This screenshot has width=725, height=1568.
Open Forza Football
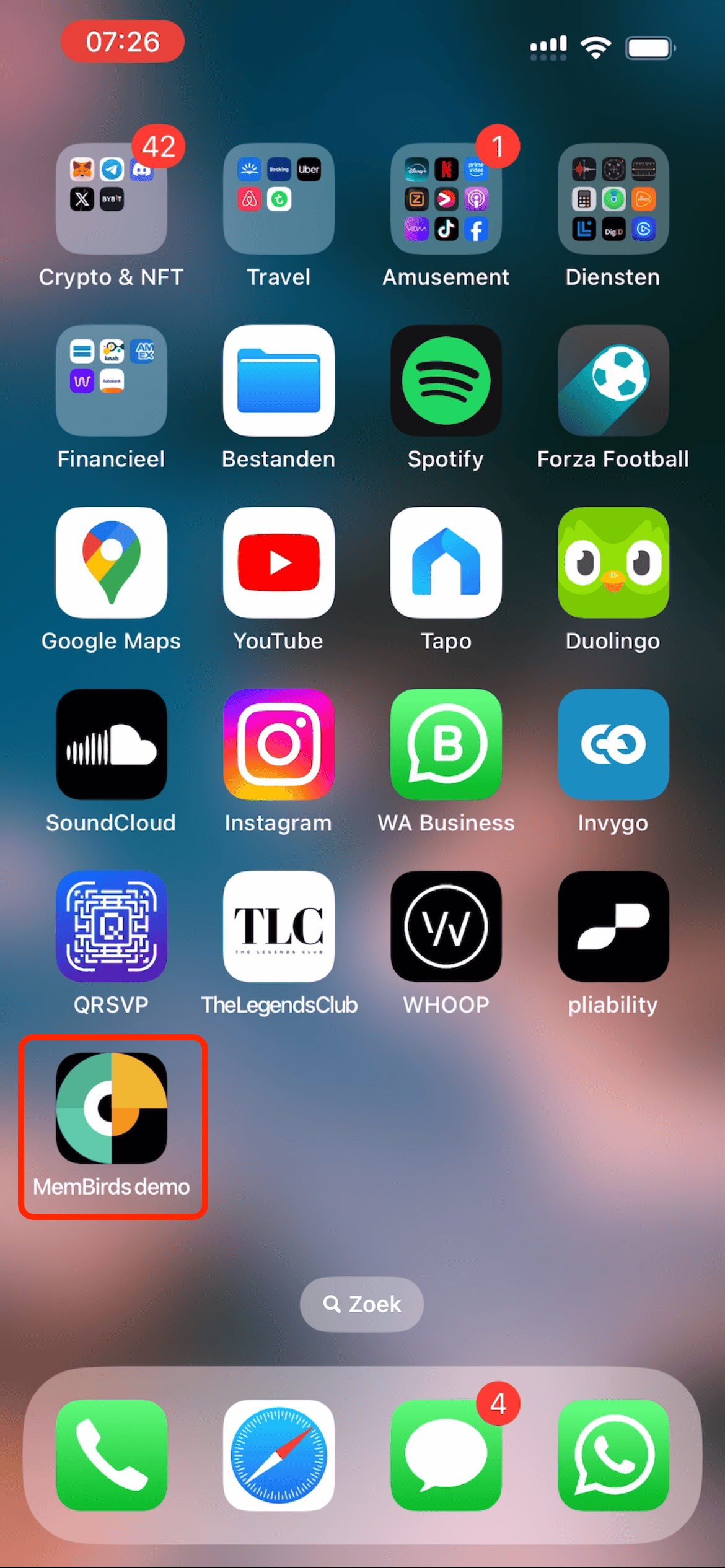click(613, 380)
